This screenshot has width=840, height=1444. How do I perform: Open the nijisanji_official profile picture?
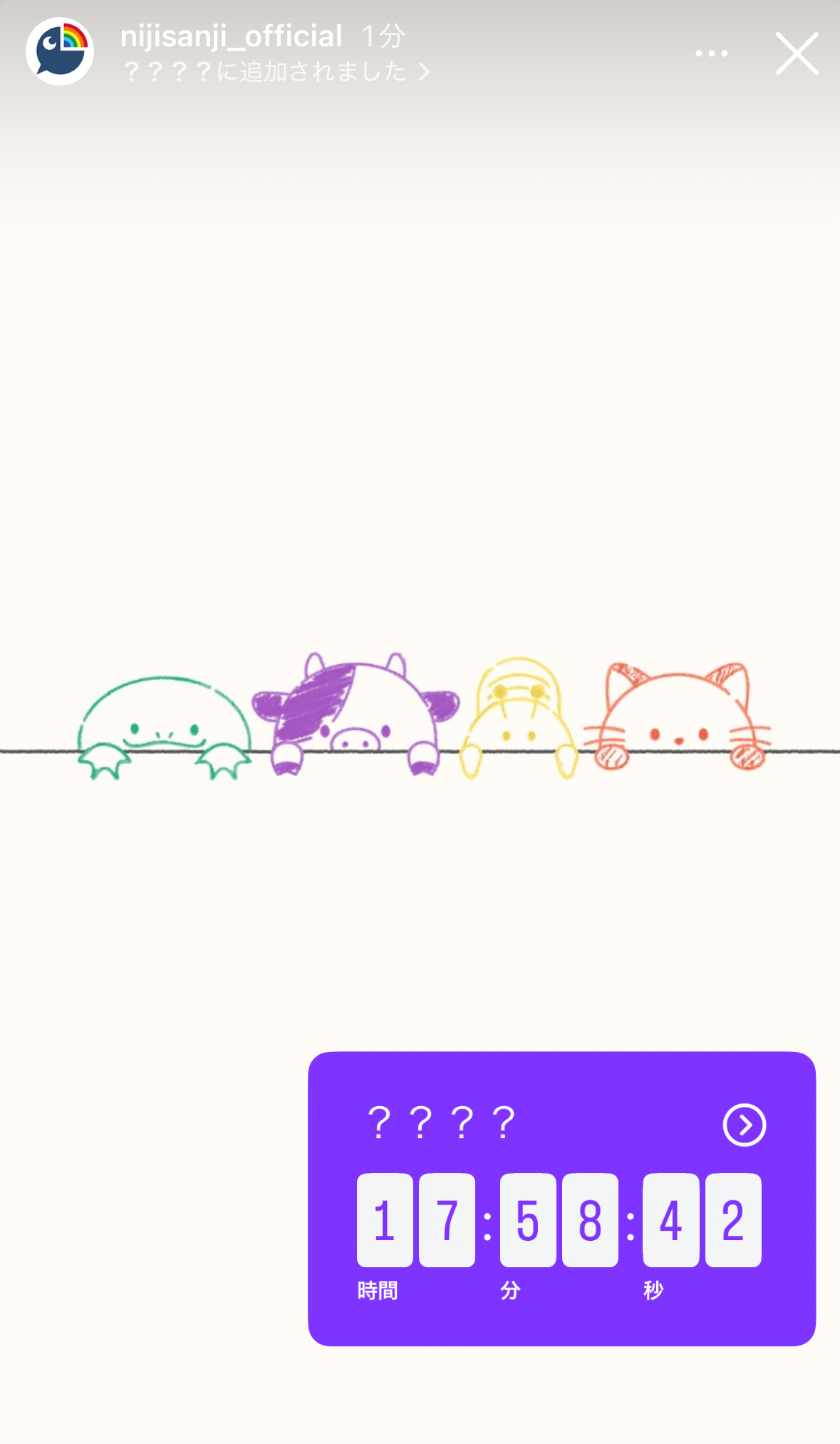click(60, 51)
